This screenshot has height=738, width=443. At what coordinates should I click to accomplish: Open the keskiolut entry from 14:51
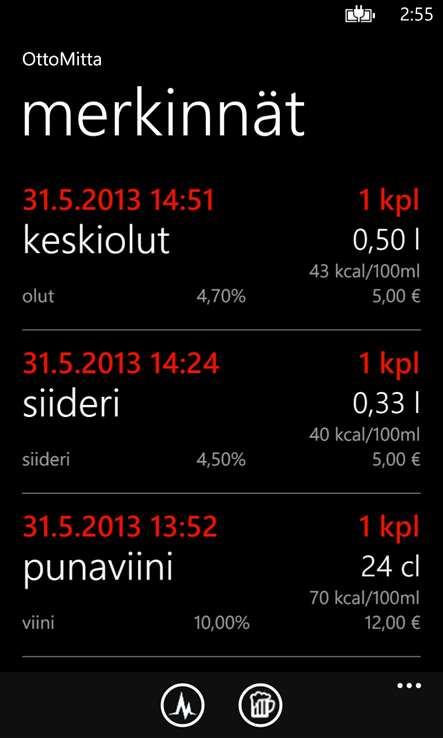[221, 247]
